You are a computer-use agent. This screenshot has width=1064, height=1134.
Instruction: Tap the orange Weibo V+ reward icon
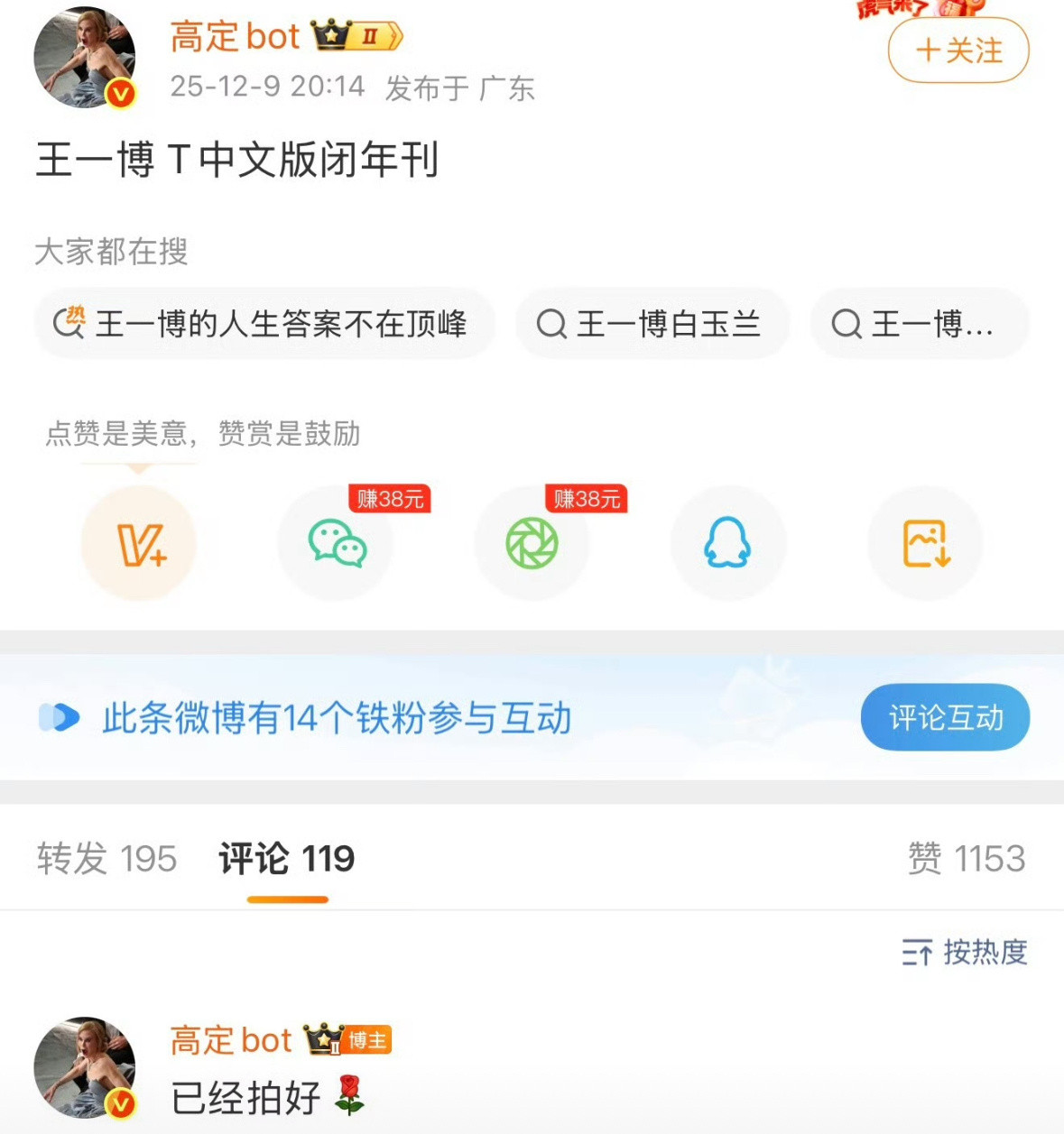click(139, 543)
